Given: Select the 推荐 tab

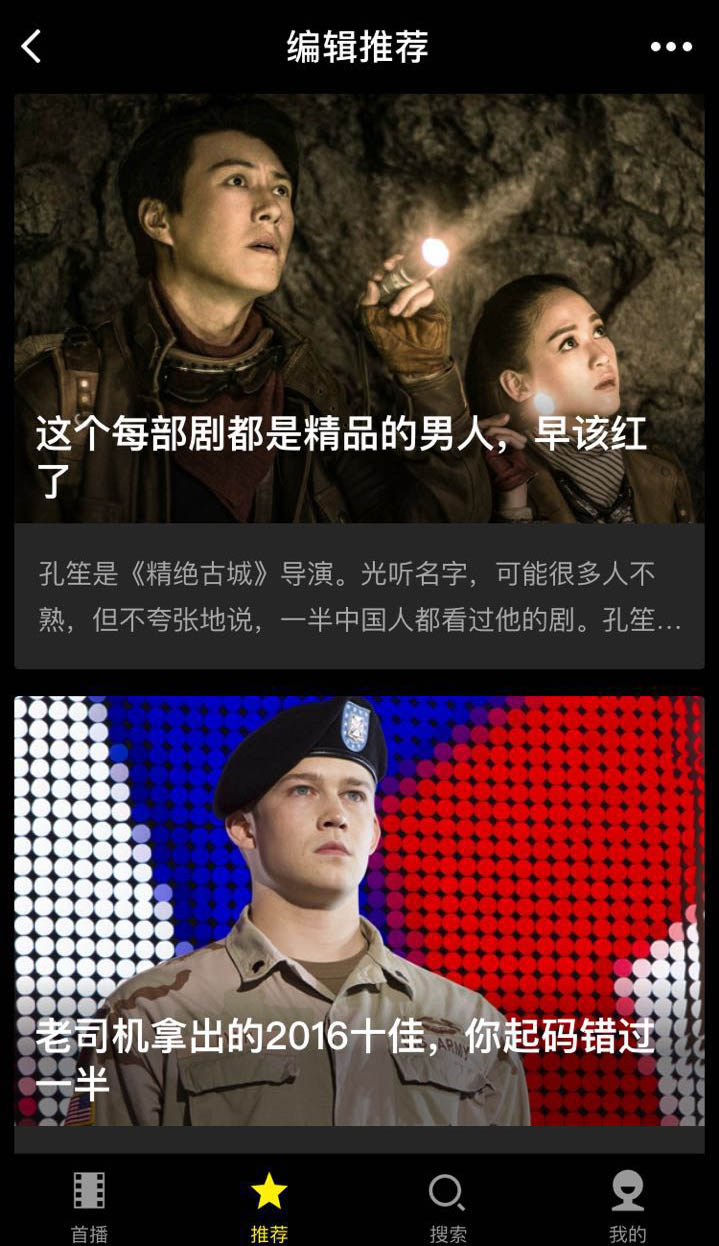Looking at the screenshot, I should pyautogui.click(x=269, y=1205).
